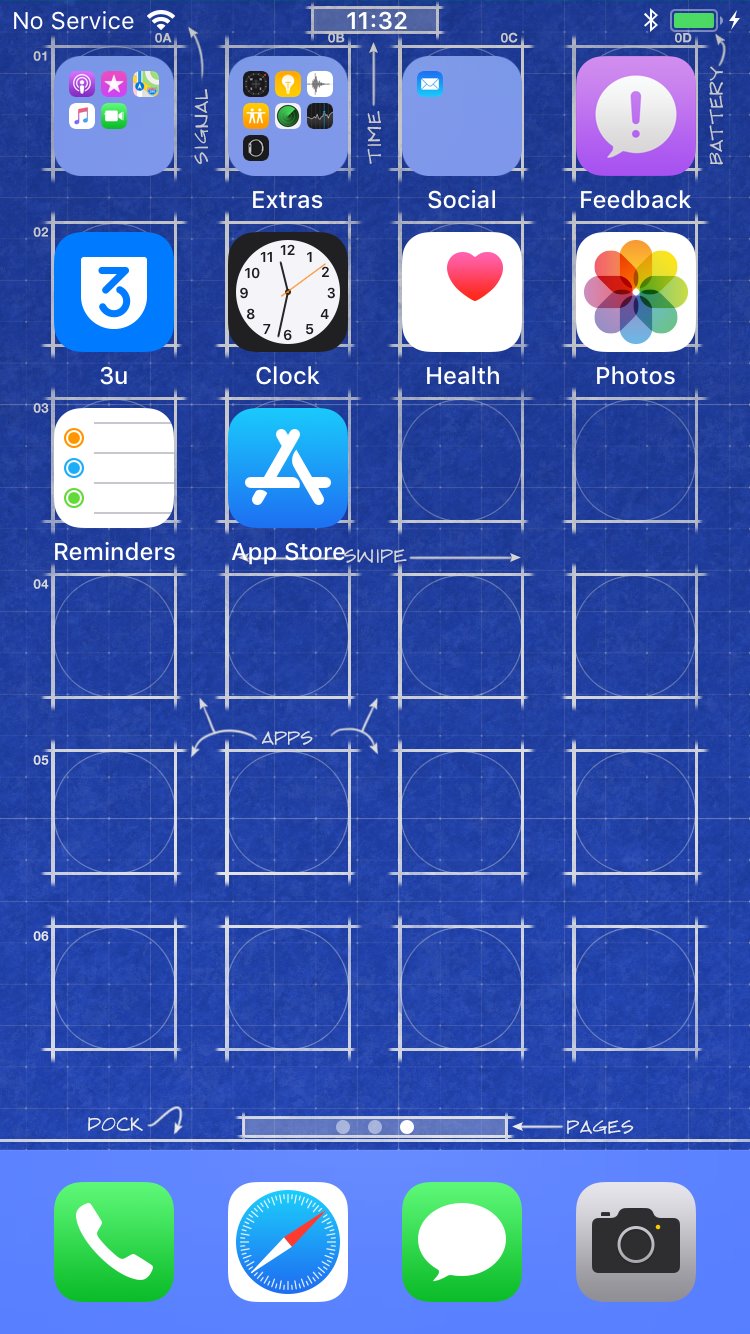Open Messages from the dock
750x1334 pixels.
(x=462, y=1242)
